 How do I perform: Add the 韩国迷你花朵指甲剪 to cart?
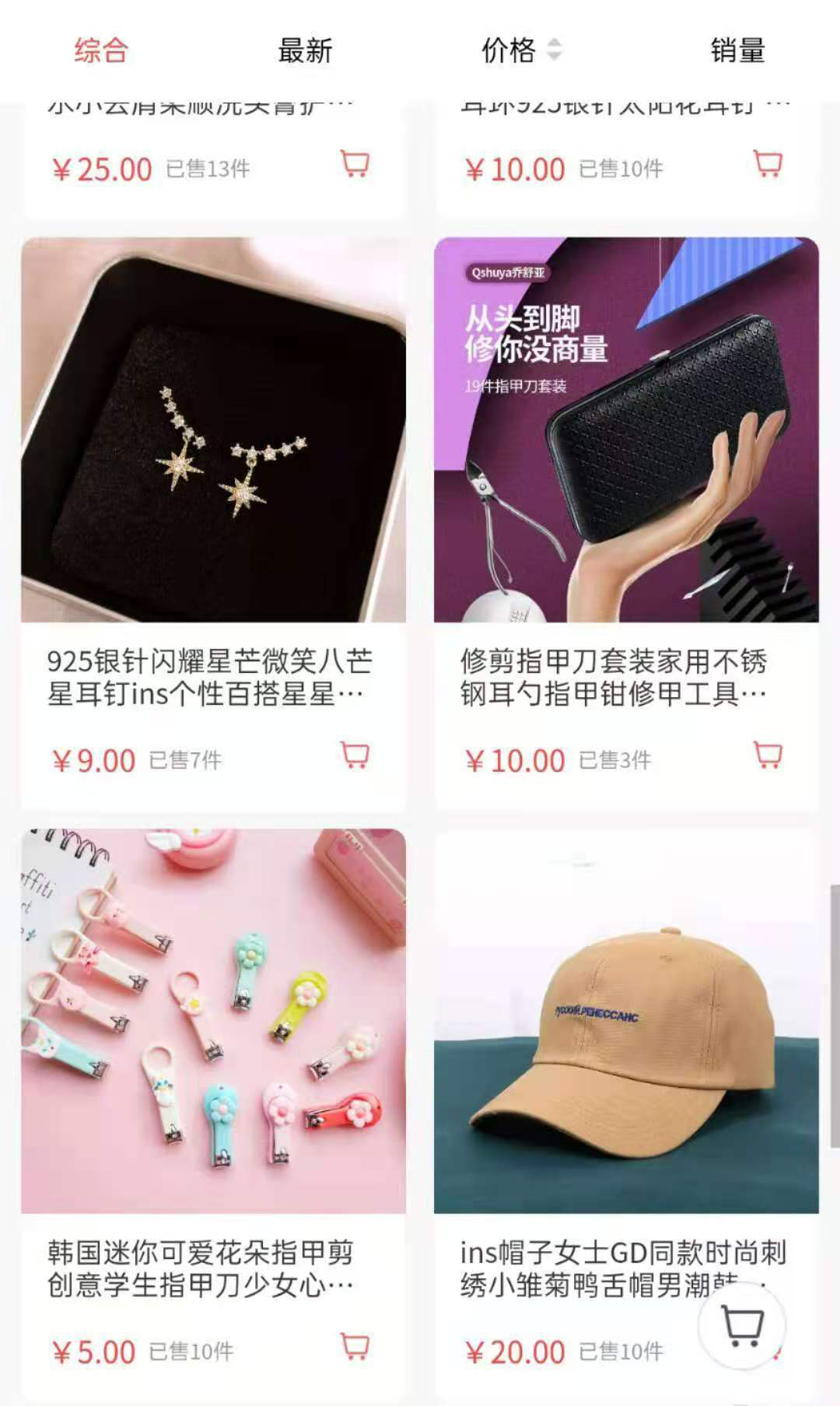[x=355, y=1347]
